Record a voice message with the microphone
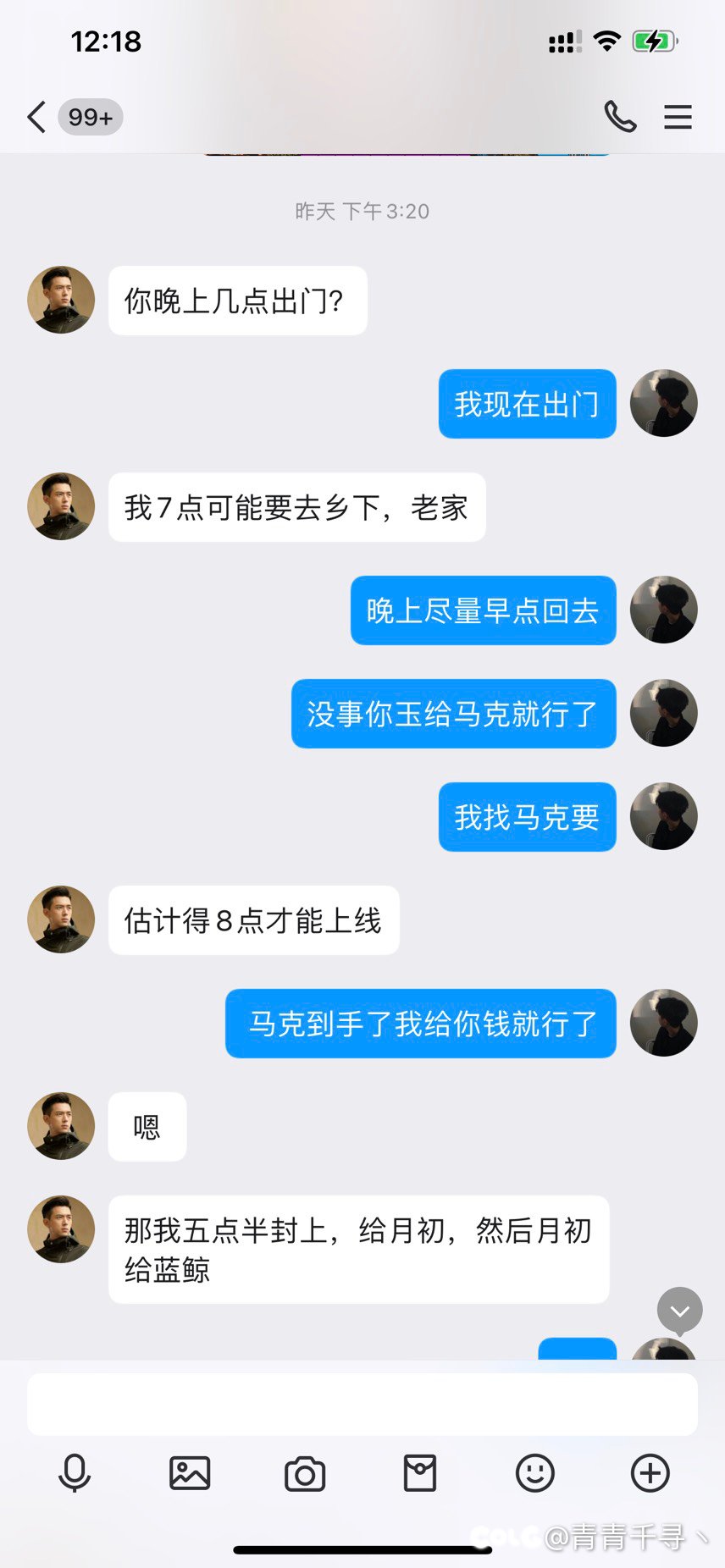The height and width of the screenshot is (1568, 725). click(75, 1473)
